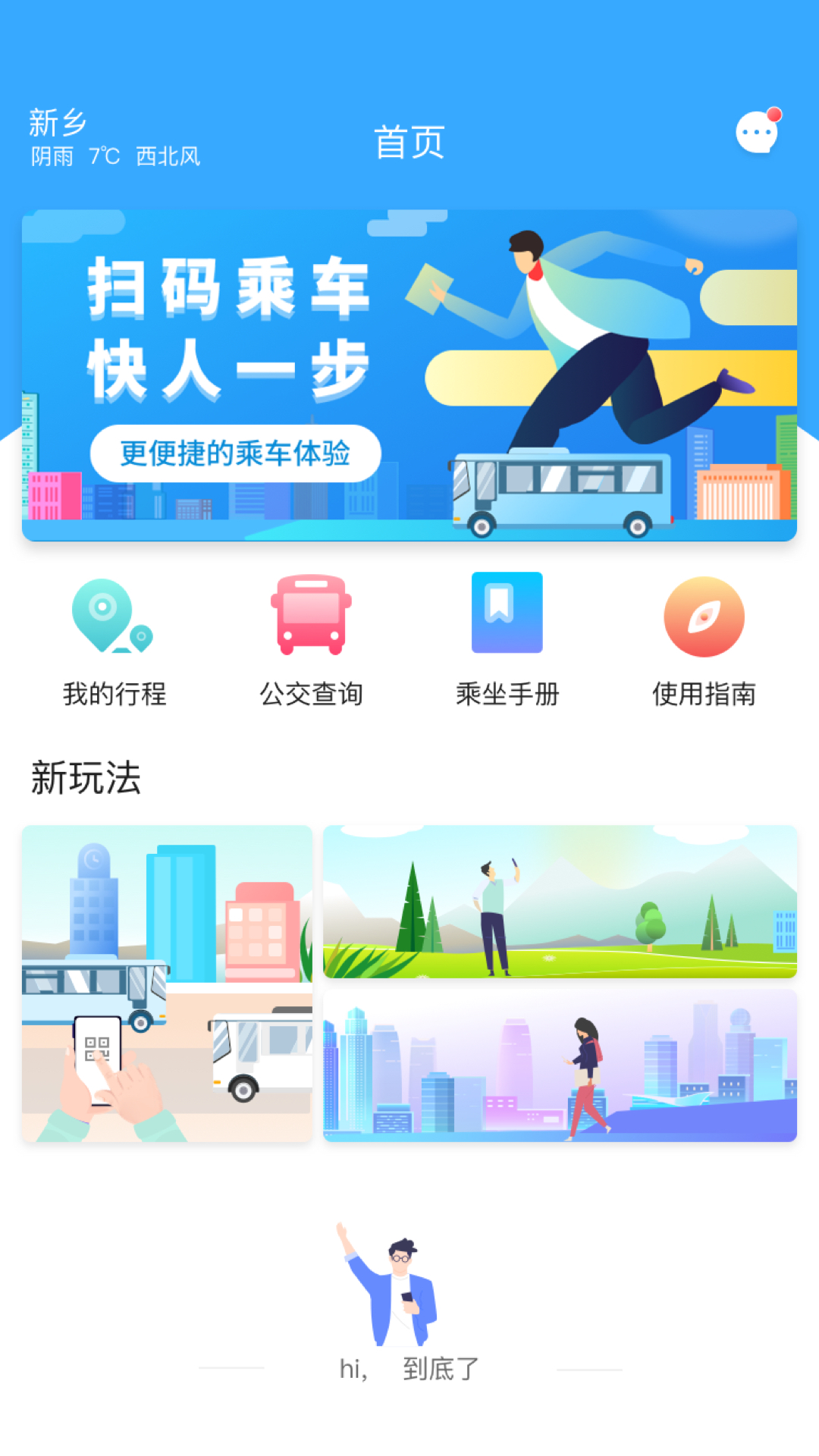Viewport: 819px width, 1456px height.
Task: Open the green countryside card
Action: (x=560, y=902)
